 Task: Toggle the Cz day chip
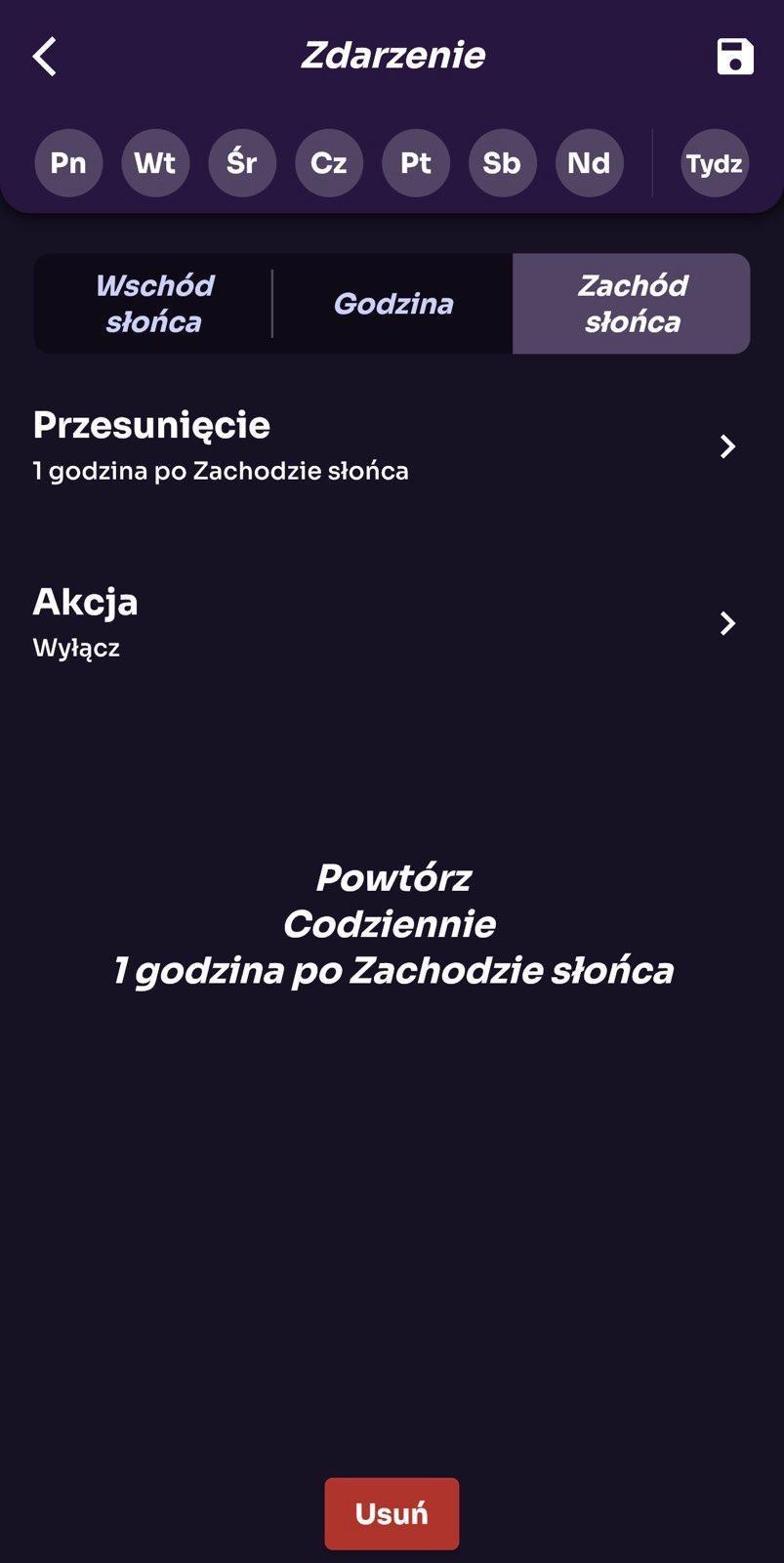(x=329, y=163)
